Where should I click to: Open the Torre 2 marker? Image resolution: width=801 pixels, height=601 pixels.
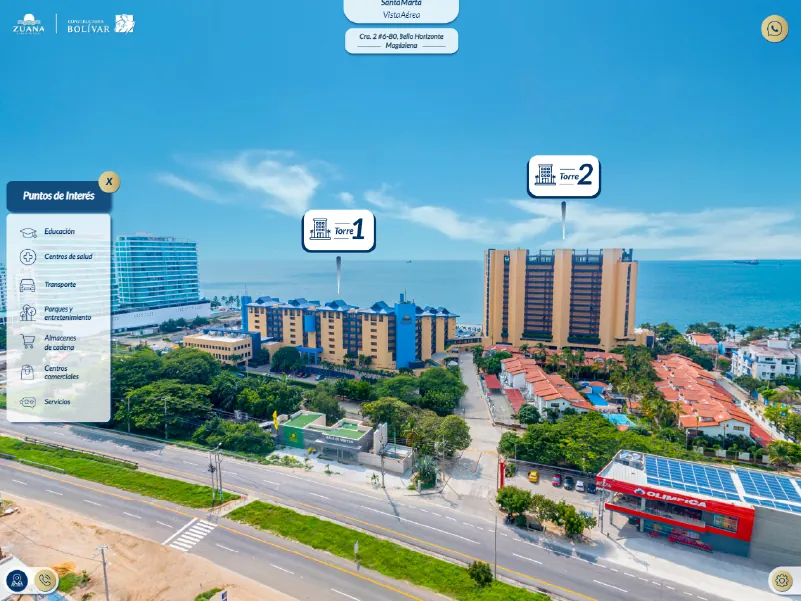point(564,177)
